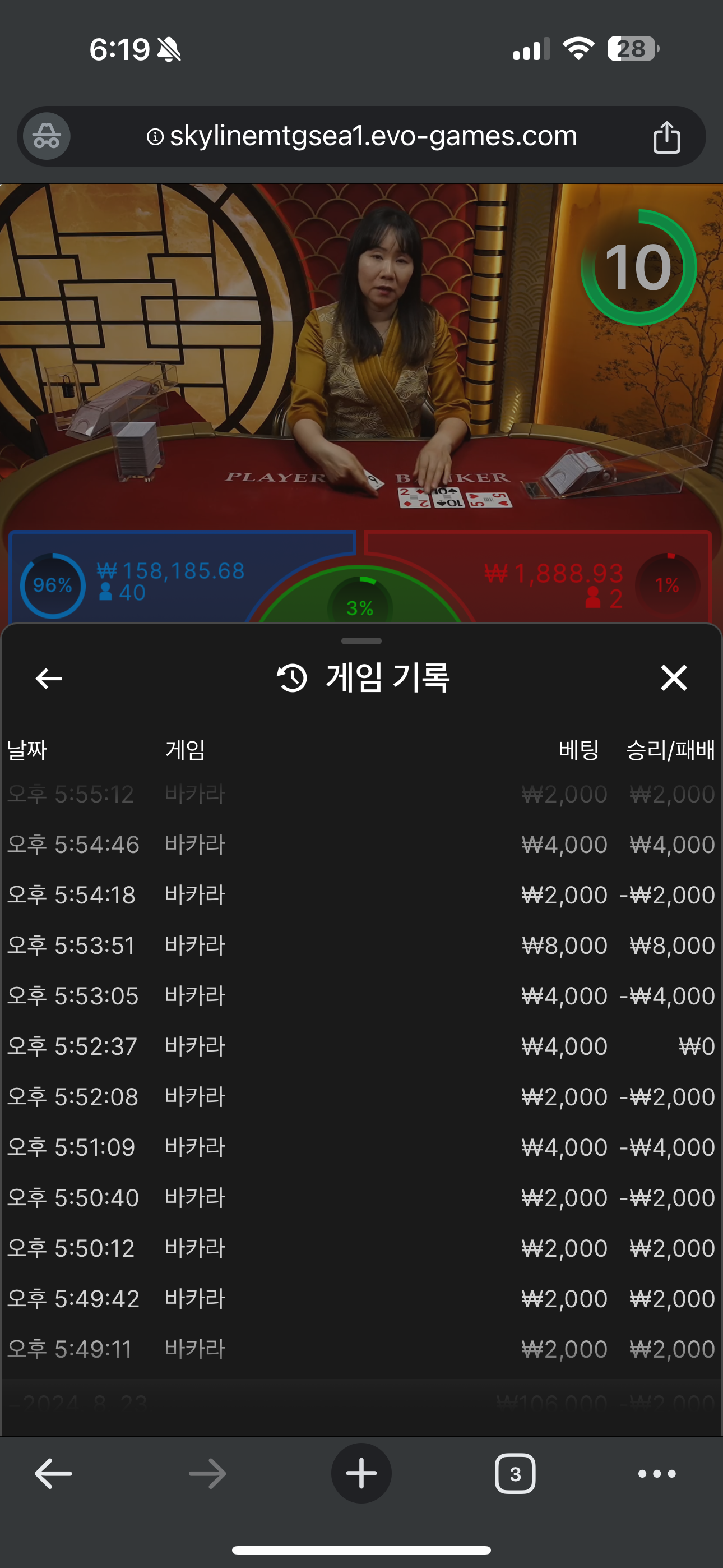723x1568 pixels.
Task: Open the browser overflow menu
Action: click(x=657, y=1474)
